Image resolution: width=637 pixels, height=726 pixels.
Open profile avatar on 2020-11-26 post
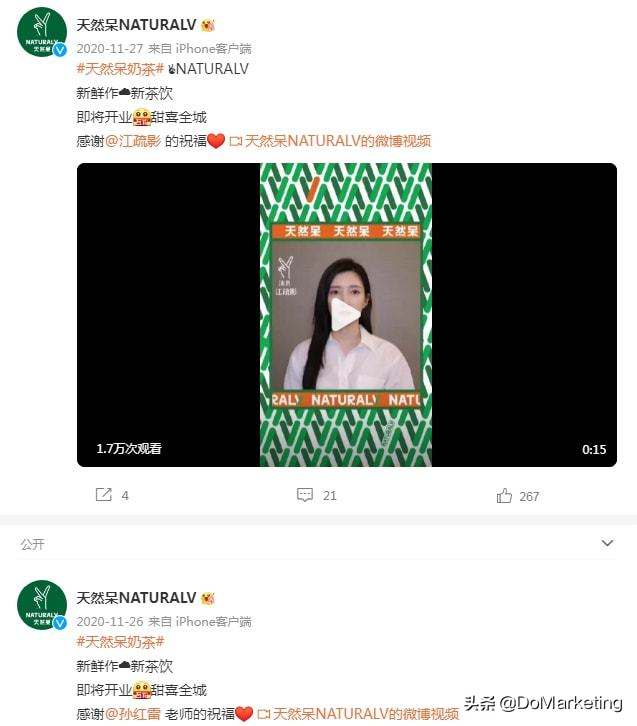42,605
